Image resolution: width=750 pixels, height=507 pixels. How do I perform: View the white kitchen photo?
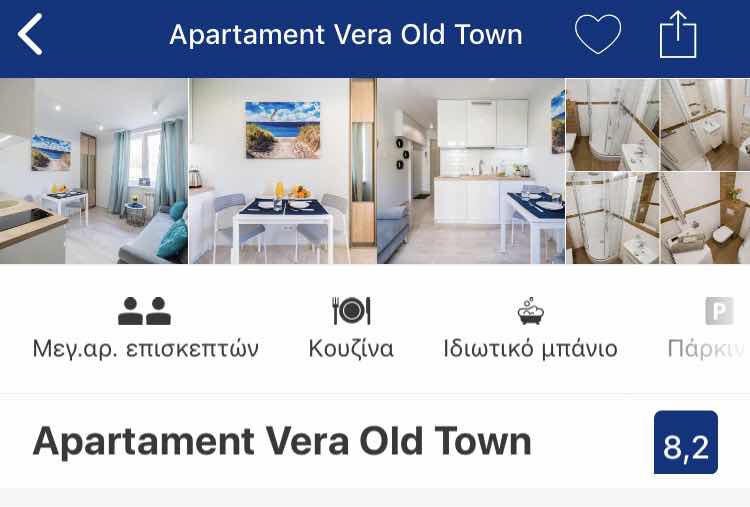[470, 171]
